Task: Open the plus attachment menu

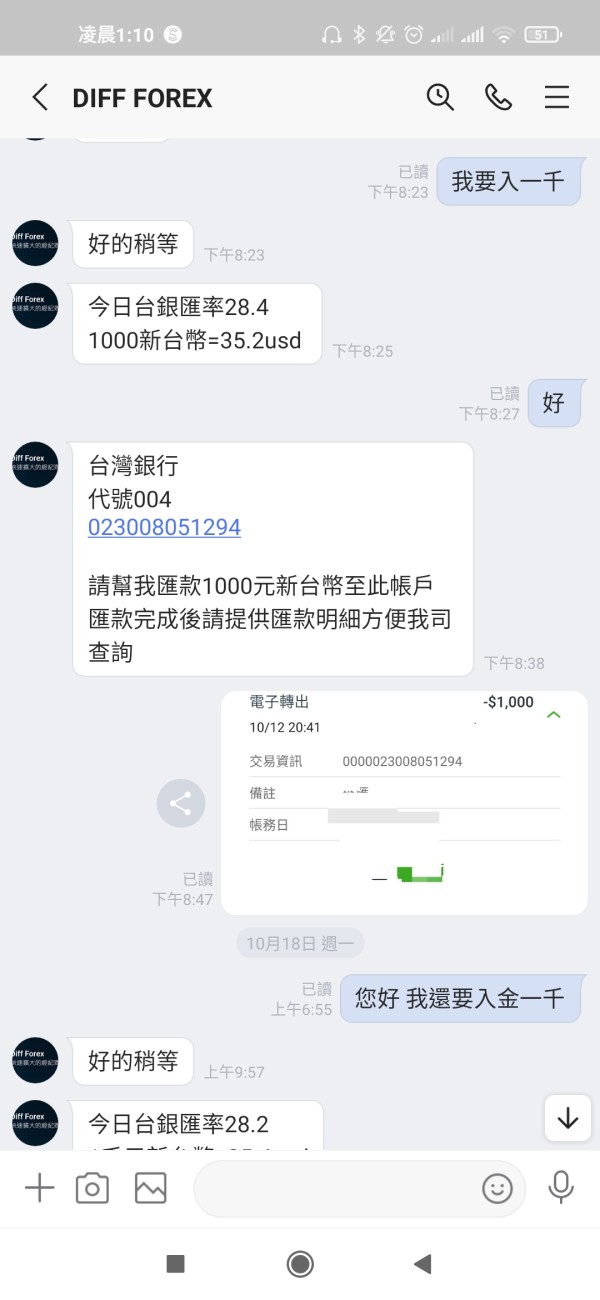Action: [x=39, y=1188]
